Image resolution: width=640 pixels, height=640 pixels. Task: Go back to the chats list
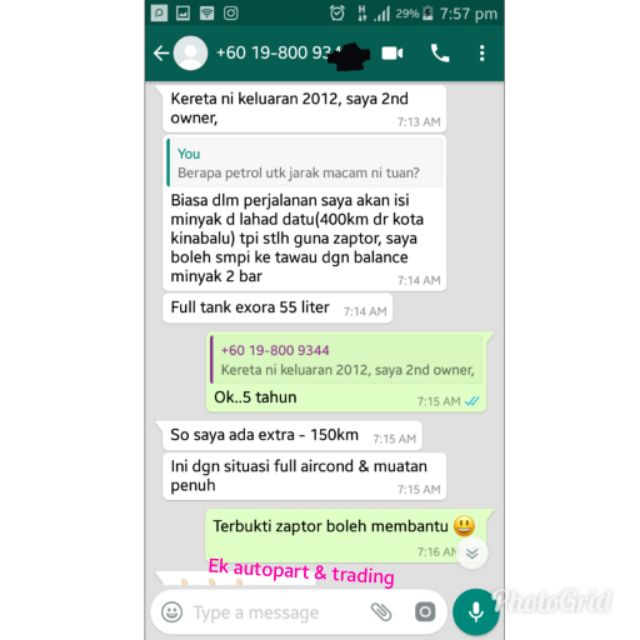[x=161, y=53]
